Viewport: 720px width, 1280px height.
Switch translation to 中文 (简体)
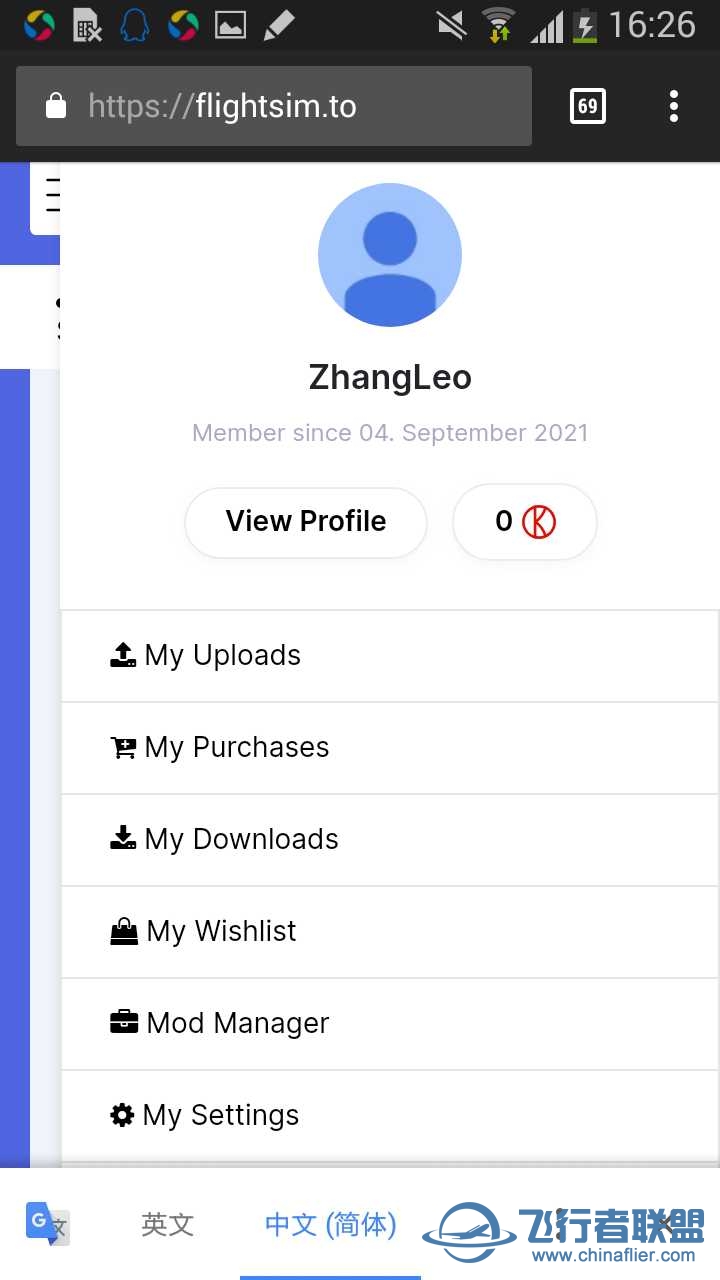tap(330, 1224)
